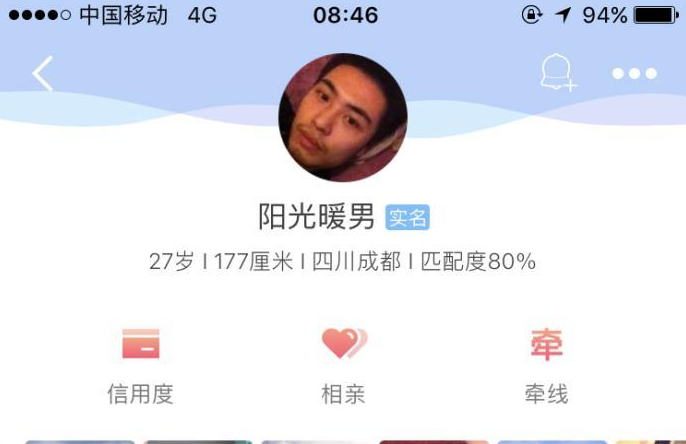Open the 相亲 matchmaking option
686x444 pixels.
pyautogui.click(x=343, y=364)
